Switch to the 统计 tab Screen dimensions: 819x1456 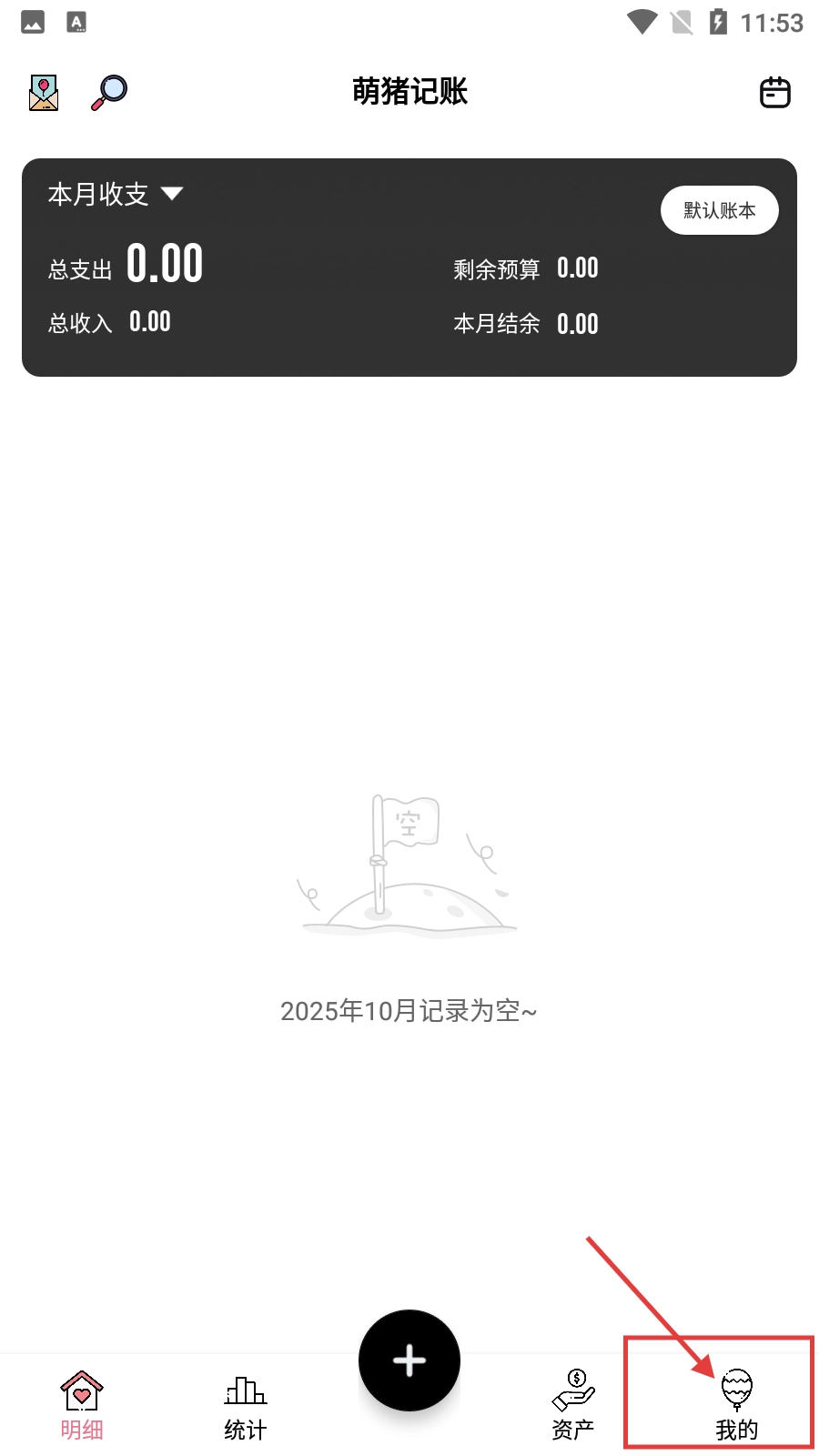(x=246, y=1406)
